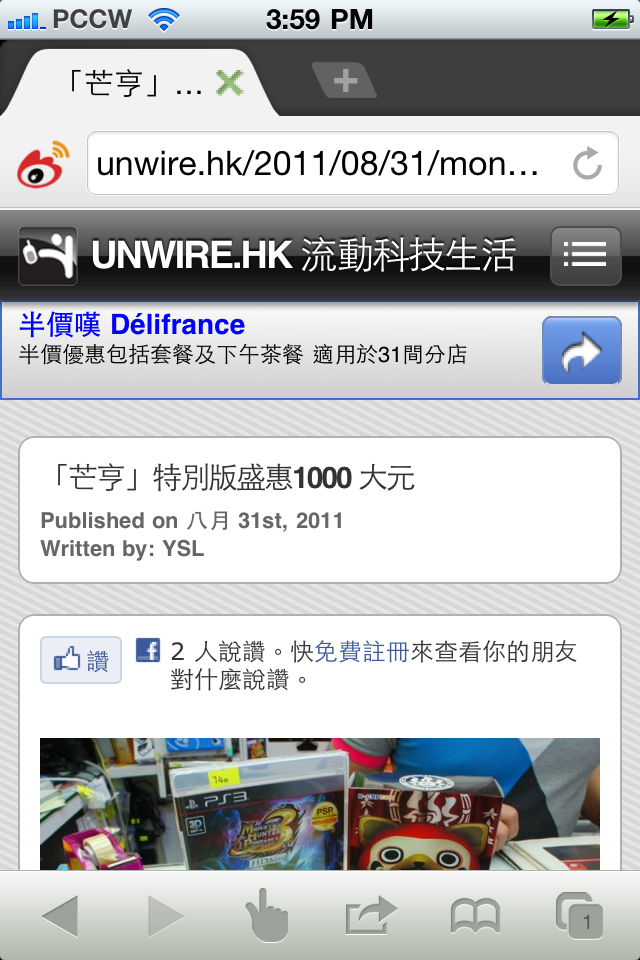Tap the unwire.hk address bar
640x960 pixels.
(320, 164)
